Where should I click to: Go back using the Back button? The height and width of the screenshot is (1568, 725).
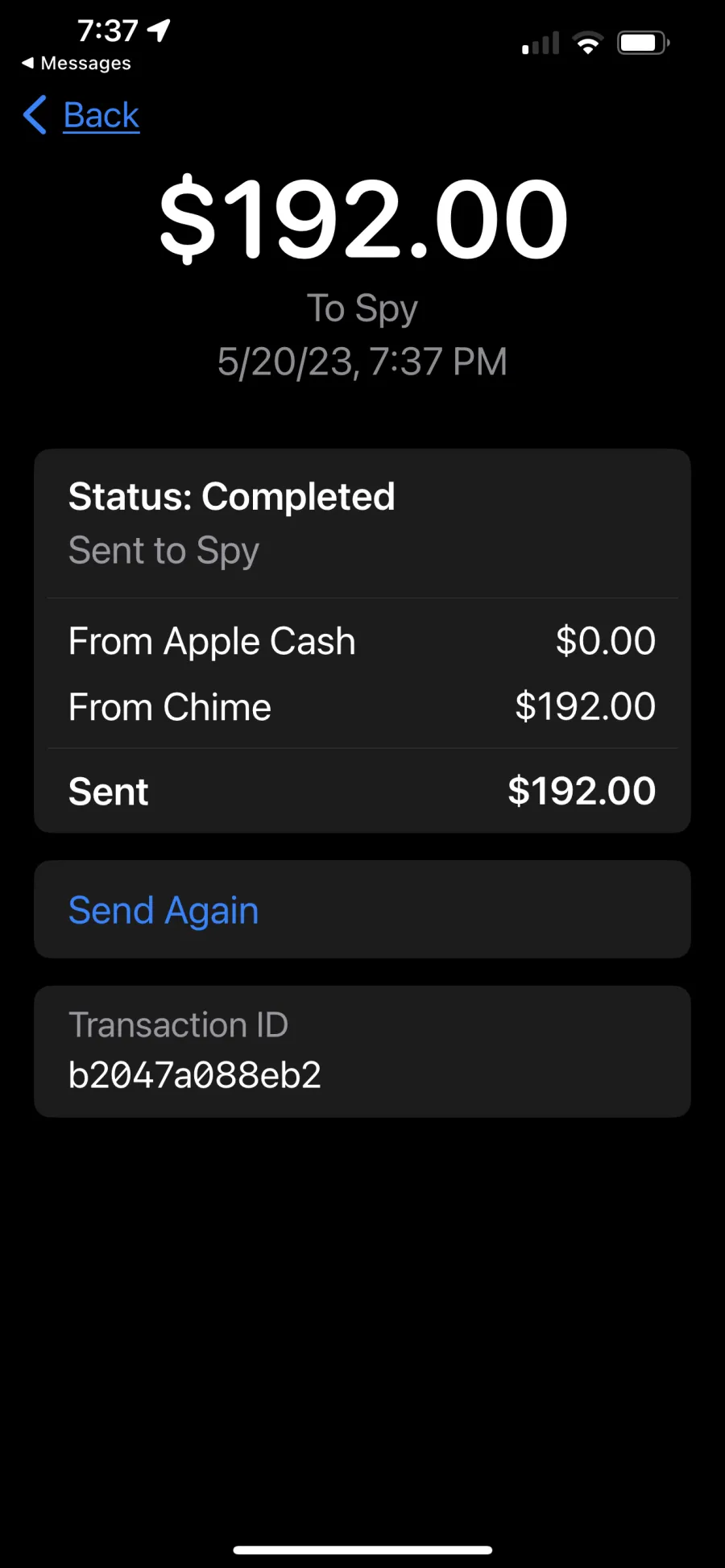(x=81, y=115)
